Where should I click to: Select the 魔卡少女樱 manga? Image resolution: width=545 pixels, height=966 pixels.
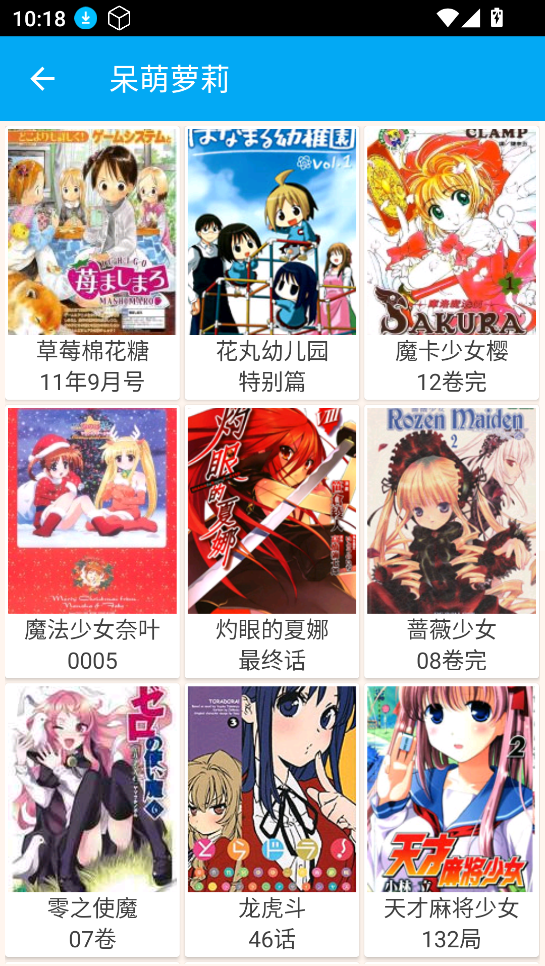tap(451, 263)
